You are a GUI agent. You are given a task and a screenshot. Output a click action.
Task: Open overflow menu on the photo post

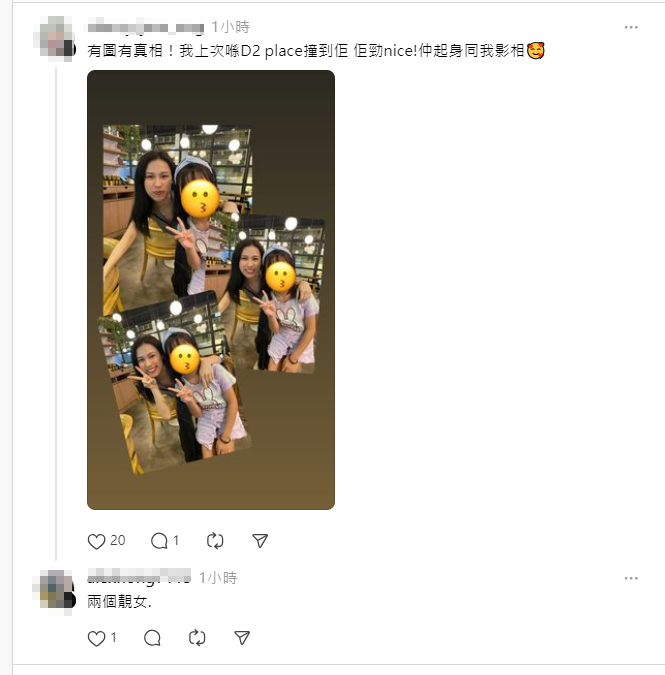(631, 27)
